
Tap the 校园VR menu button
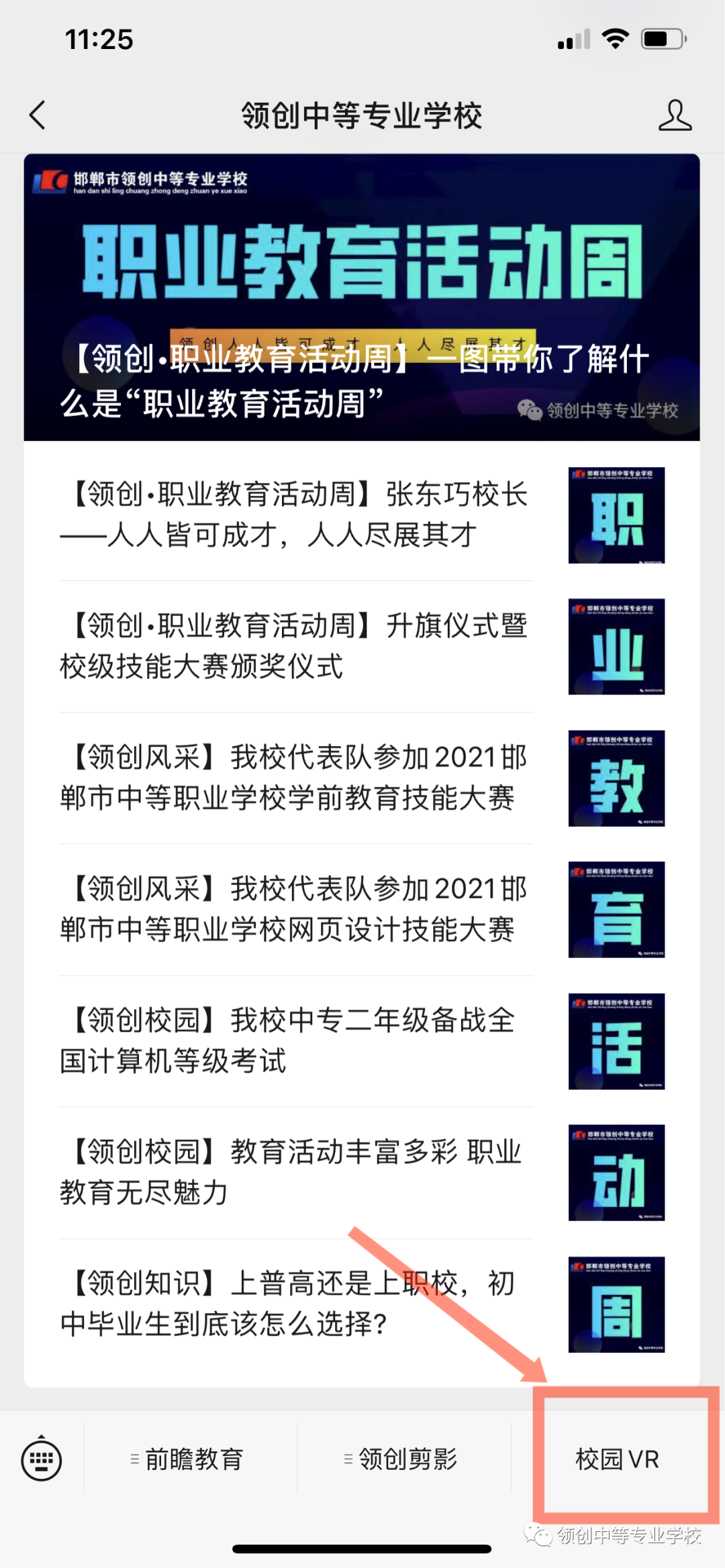(618, 1459)
